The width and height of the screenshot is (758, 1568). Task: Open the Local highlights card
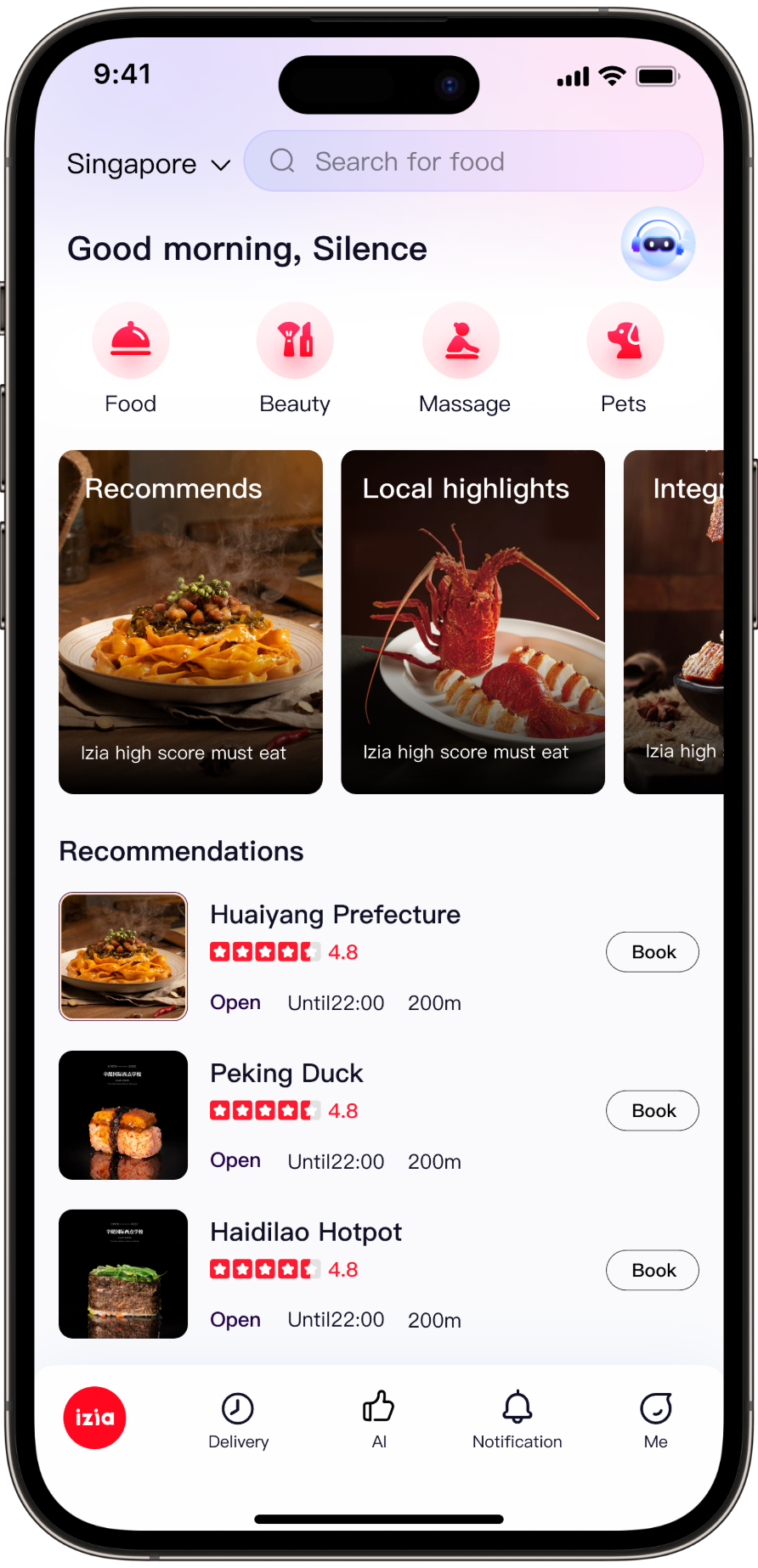coord(472,622)
